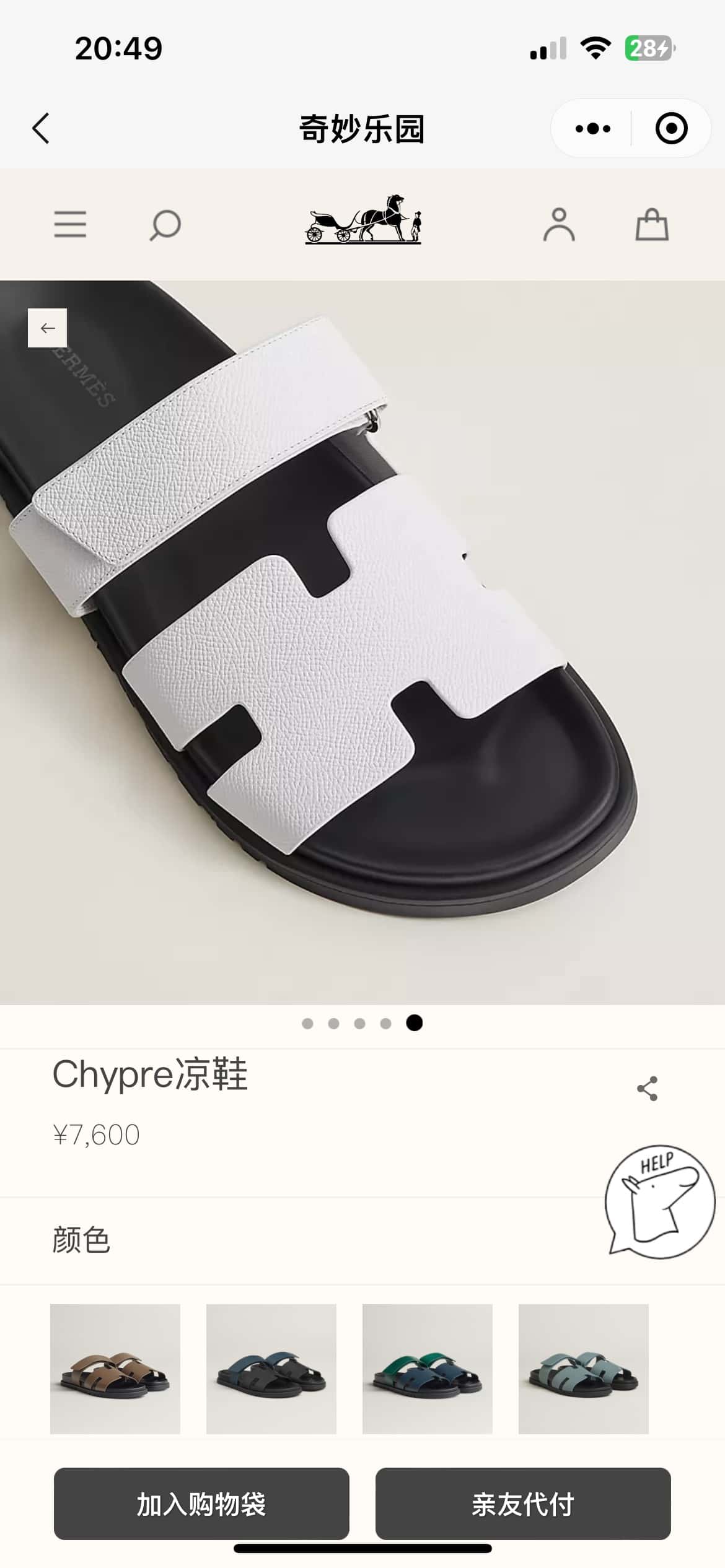
Task: Go back from the 奇妙乐园 page
Action: pos(41,129)
